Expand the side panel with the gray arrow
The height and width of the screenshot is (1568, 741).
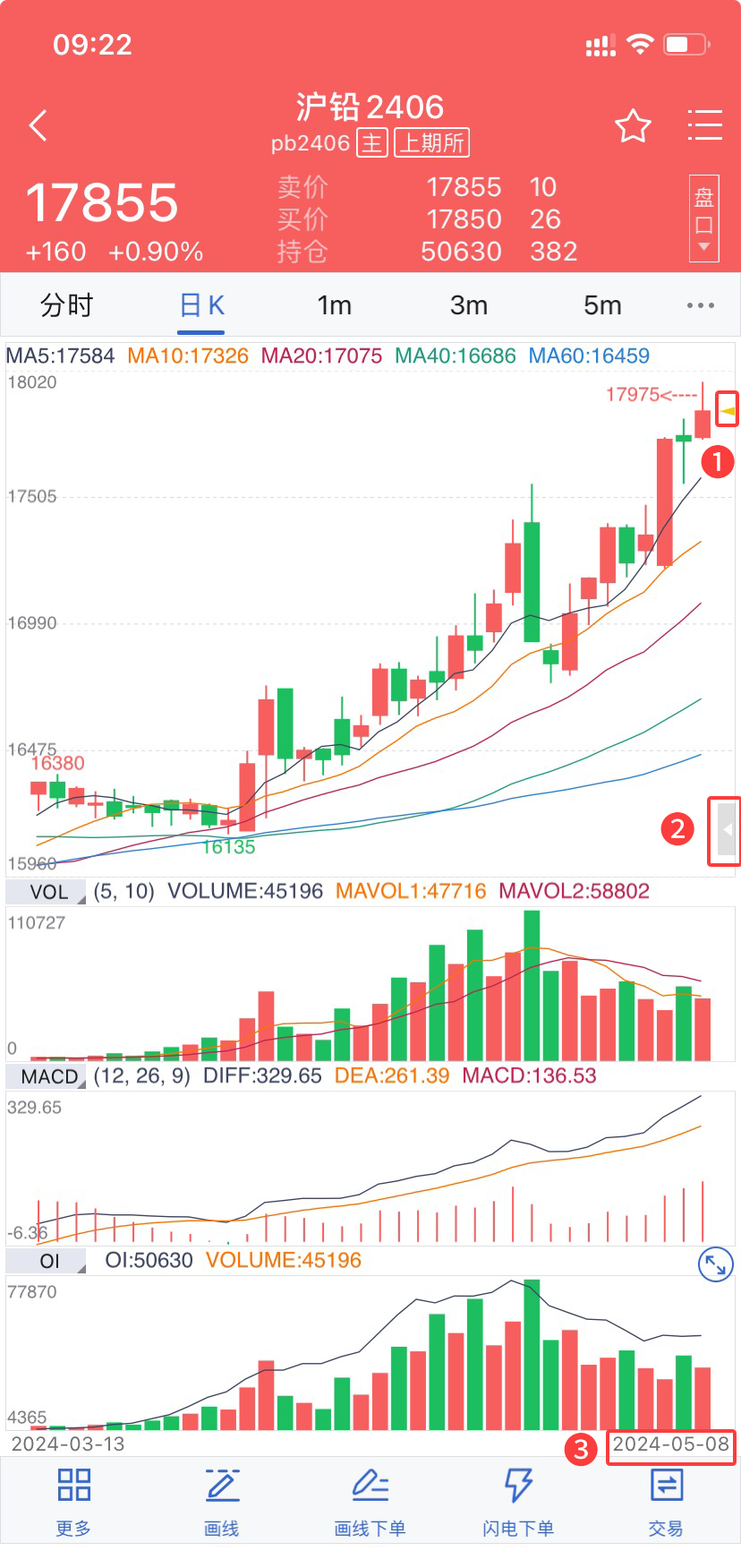(727, 830)
